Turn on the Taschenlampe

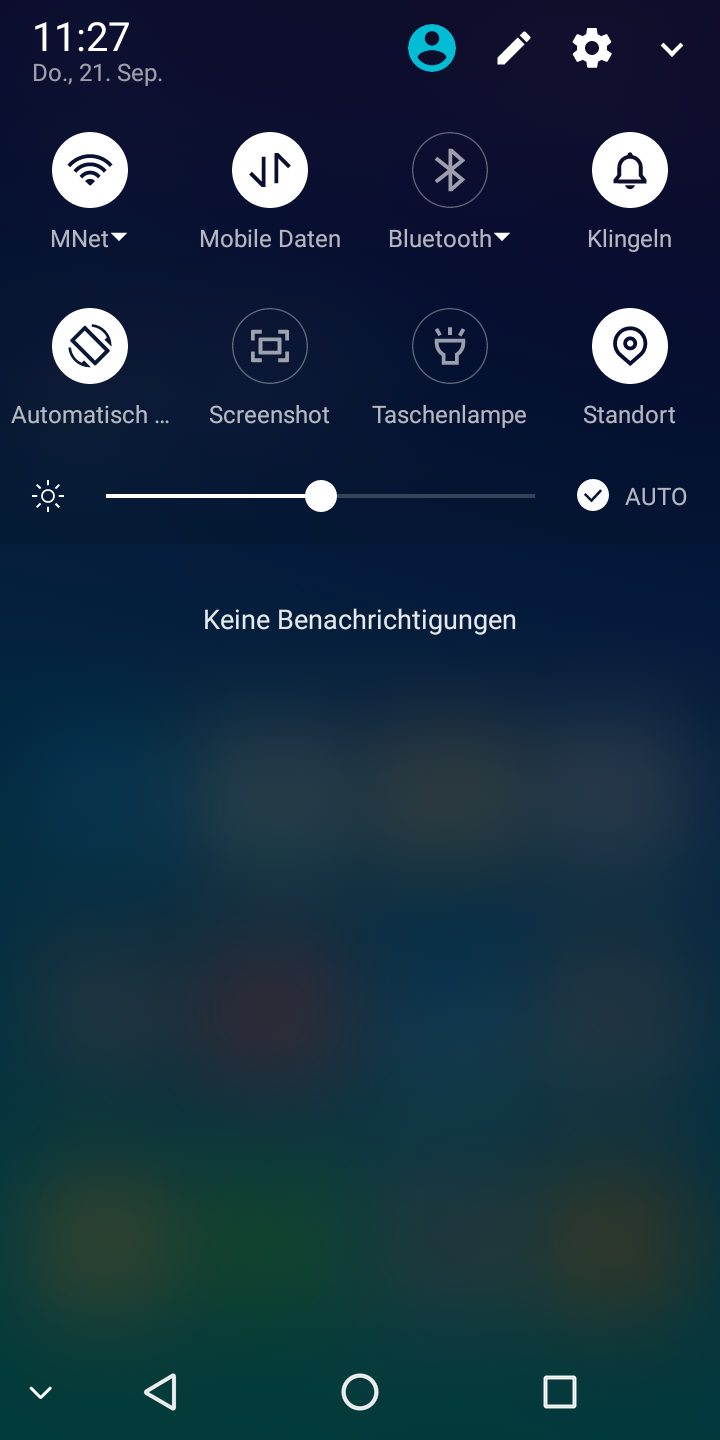click(x=450, y=346)
